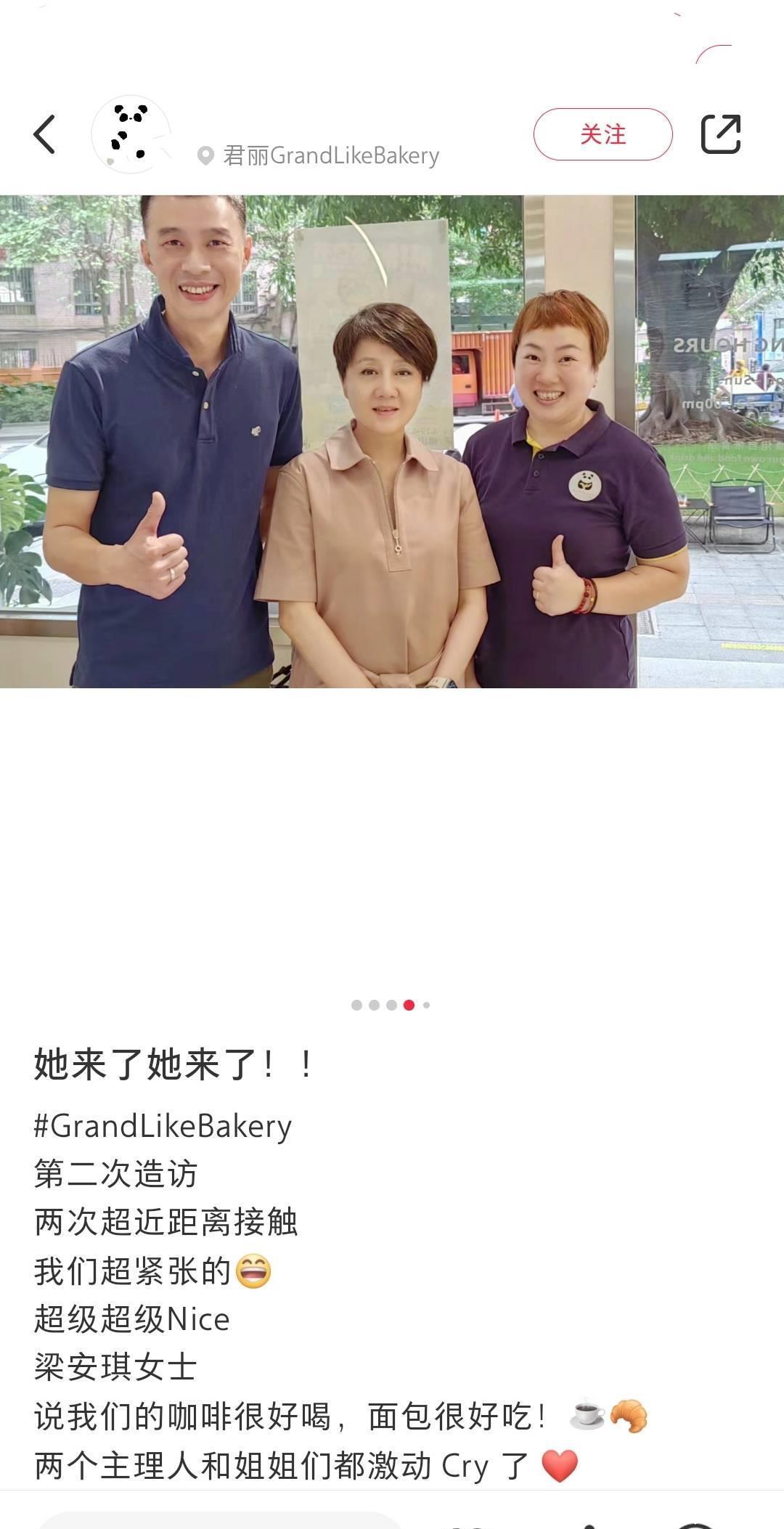Share this post

[720, 134]
